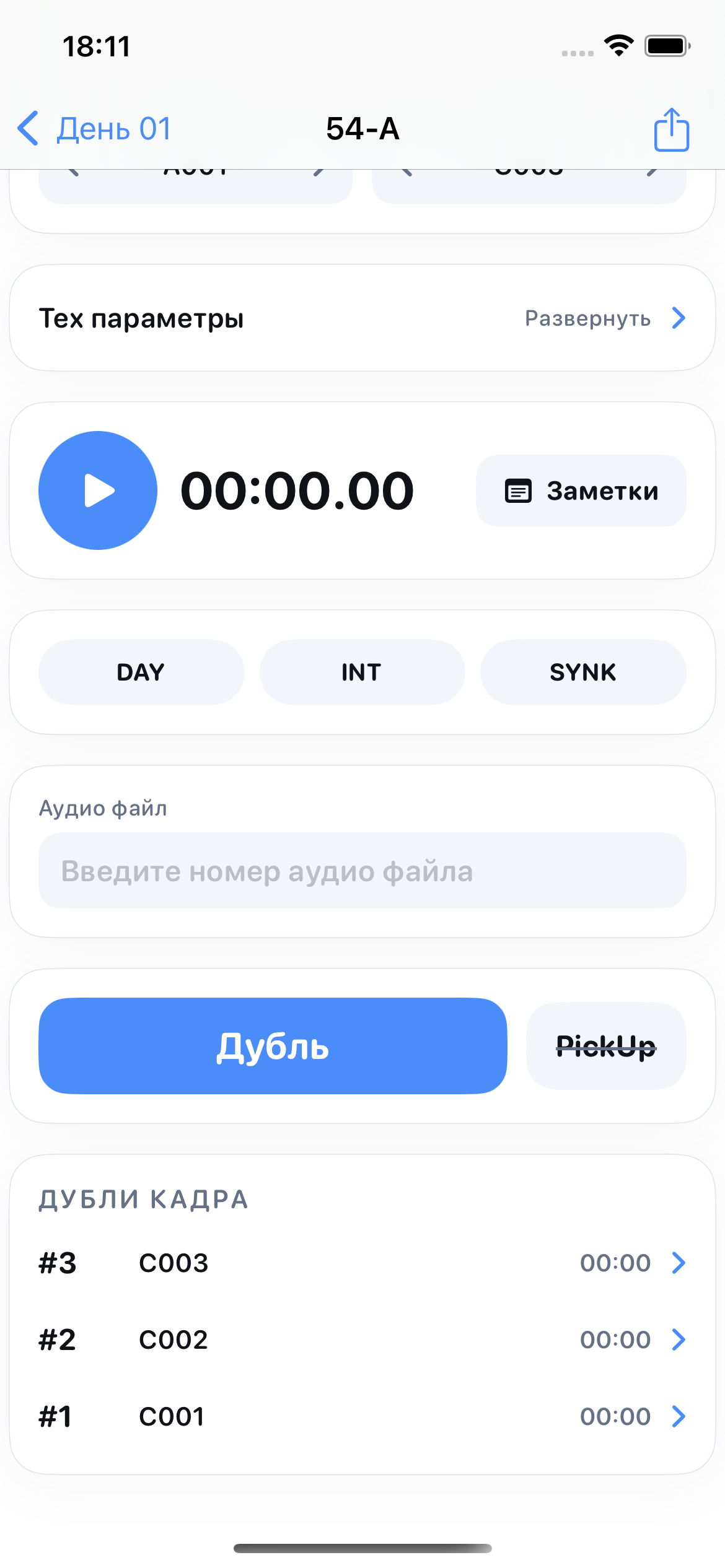Toggle the INT option
The image size is (725, 1568).
pyautogui.click(x=362, y=672)
